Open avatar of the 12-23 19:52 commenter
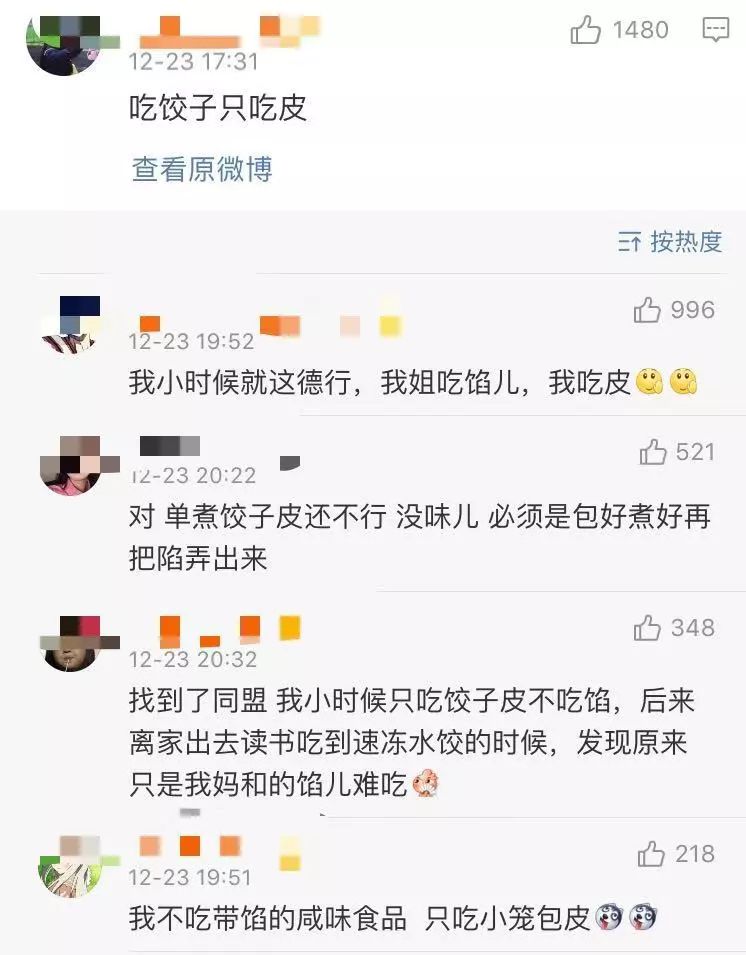This screenshot has width=746, height=955. tap(69, 325)
